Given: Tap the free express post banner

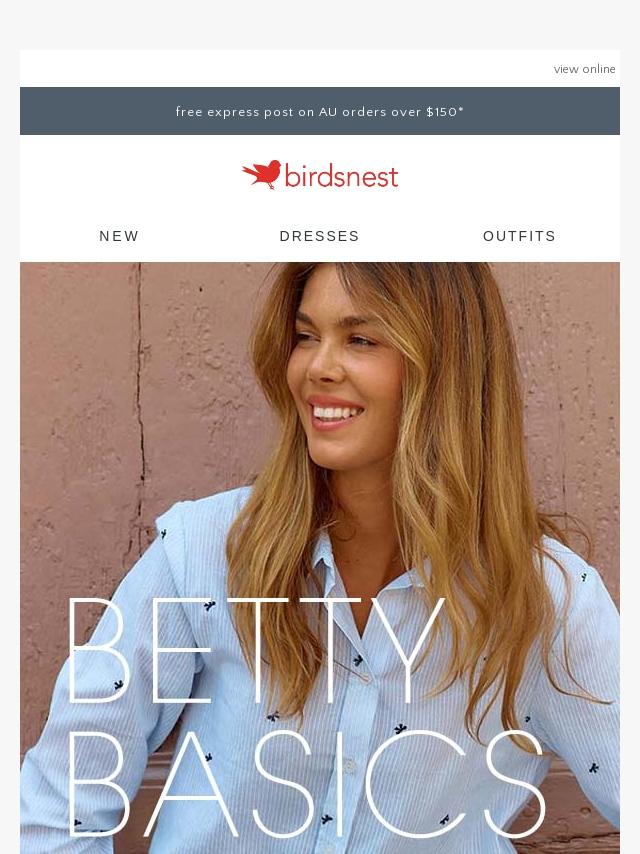Looking at the screenshot, I should pos(320,112).
